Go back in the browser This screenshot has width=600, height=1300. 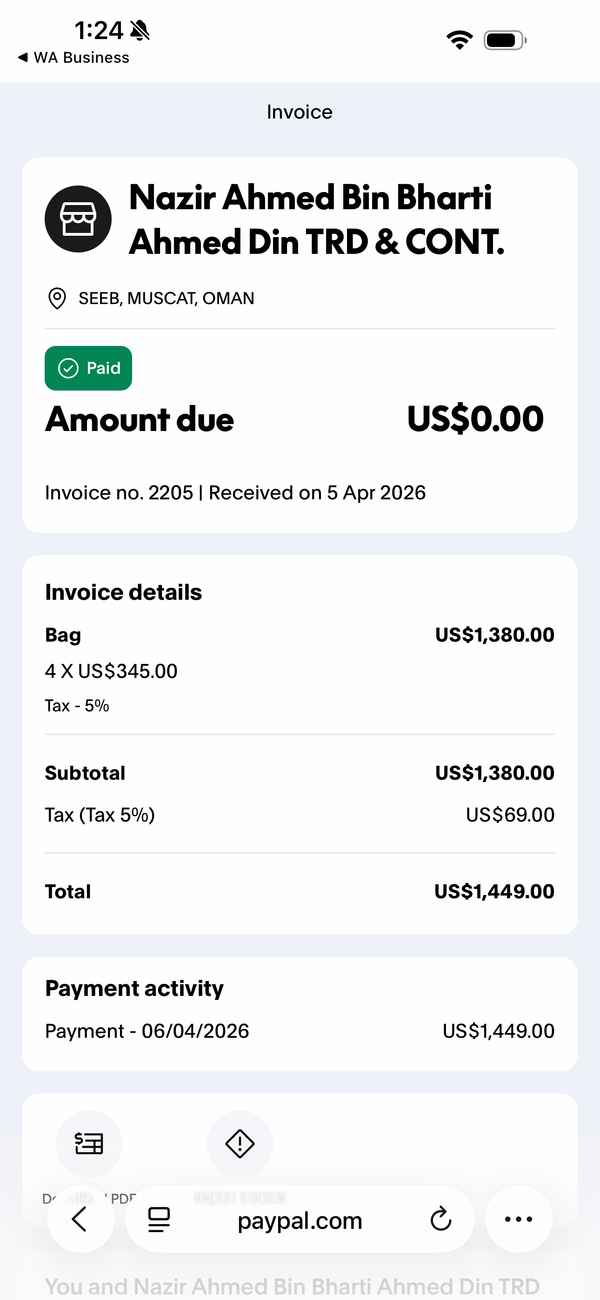80,1219
